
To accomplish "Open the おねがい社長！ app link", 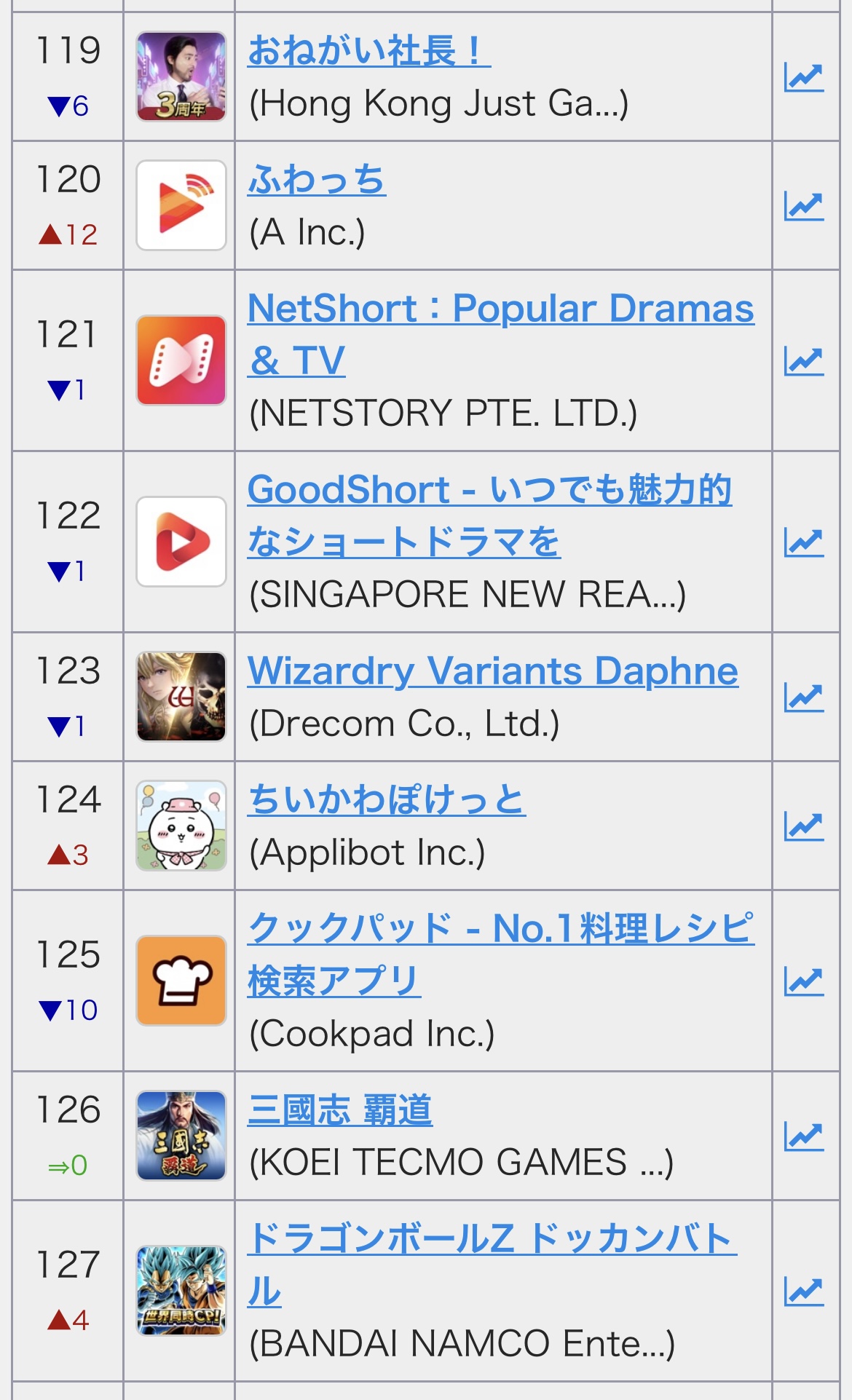I will click(369, 51).
